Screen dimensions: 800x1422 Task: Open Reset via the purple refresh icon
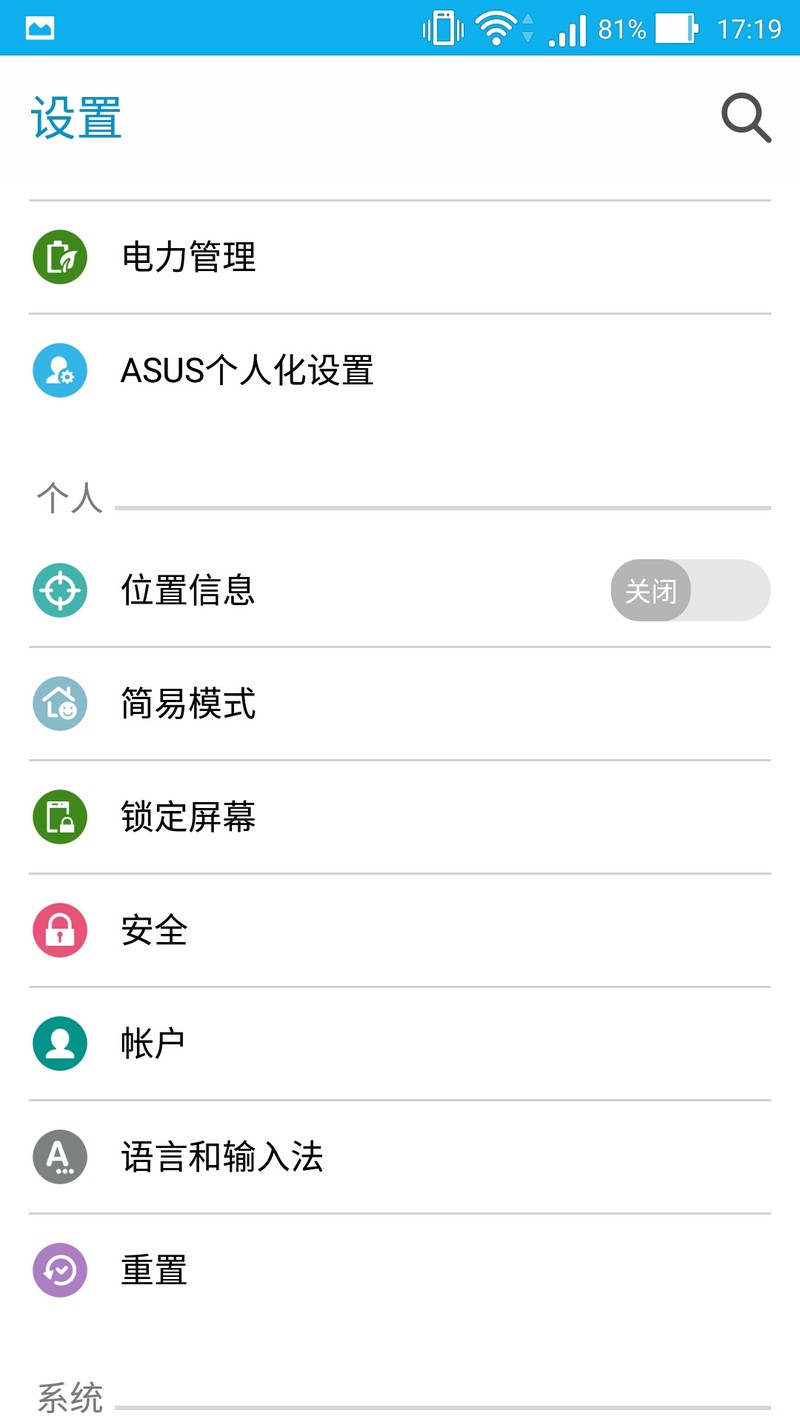pyautogui.click(x=59, y=1270)
